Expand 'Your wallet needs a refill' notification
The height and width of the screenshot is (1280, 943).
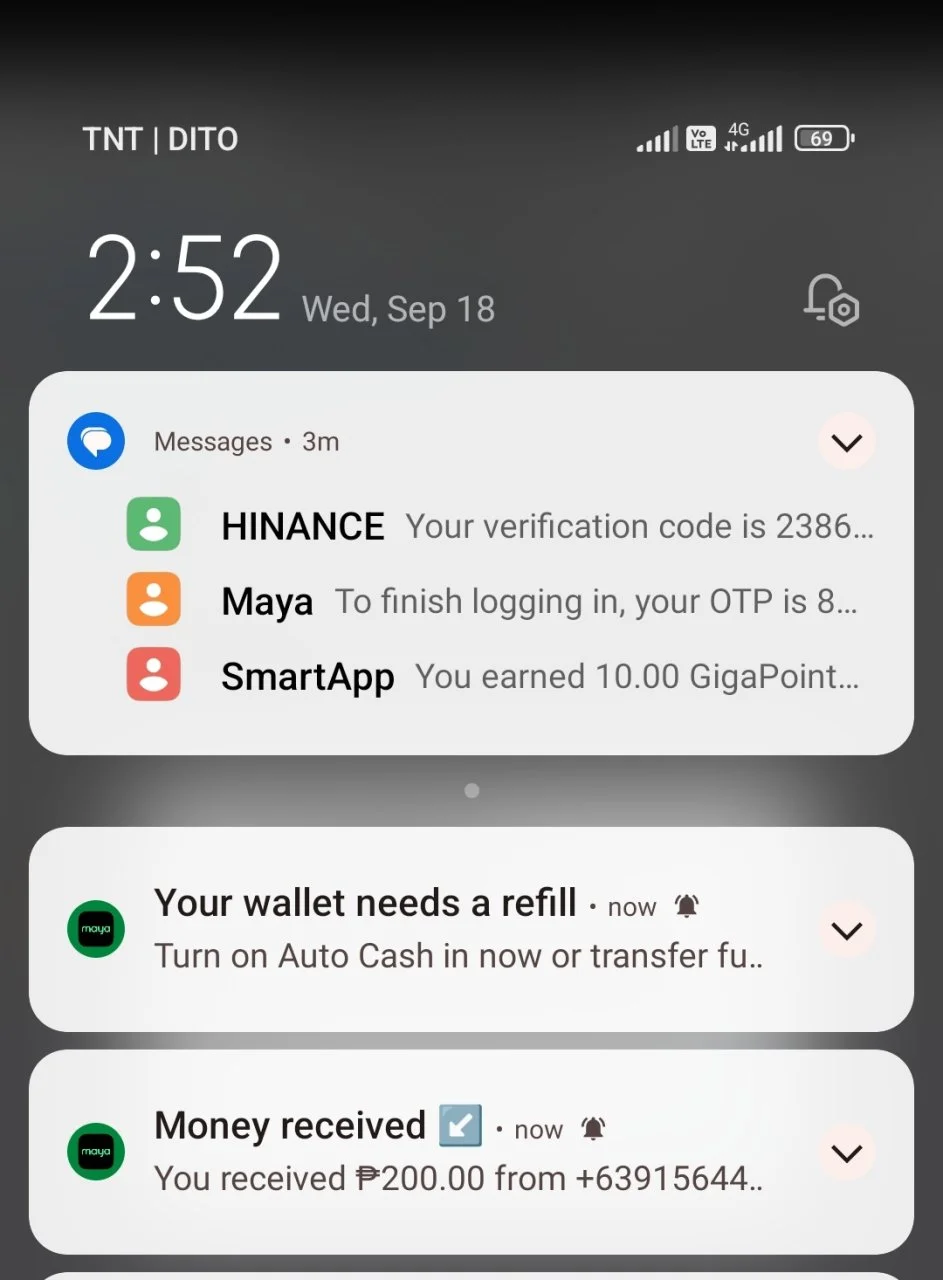point(846,930)
